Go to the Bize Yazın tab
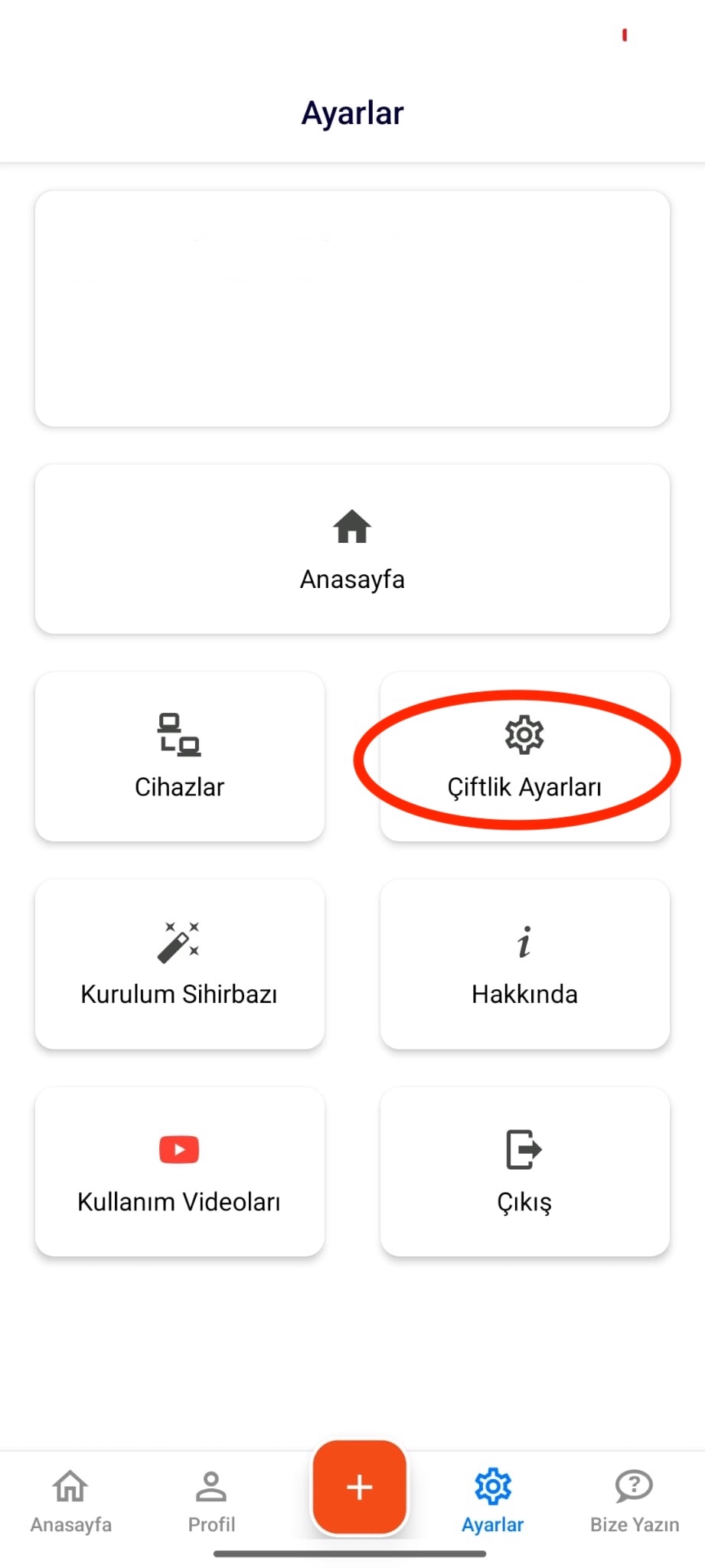Image resolution: width=705 pixels, height=1568 pixels. [x=634, y=1501]
